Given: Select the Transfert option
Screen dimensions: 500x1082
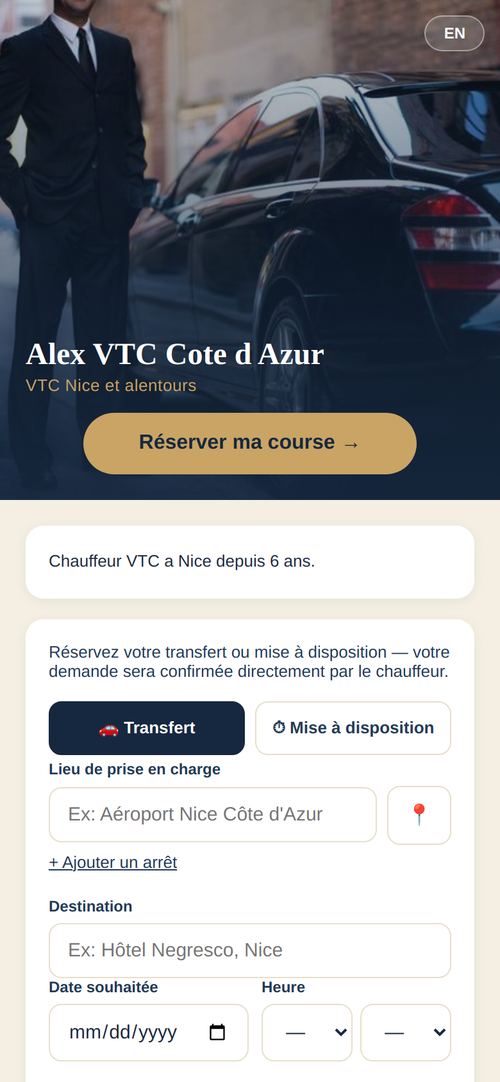Looking at the screenshot, I should coord(147,728).
